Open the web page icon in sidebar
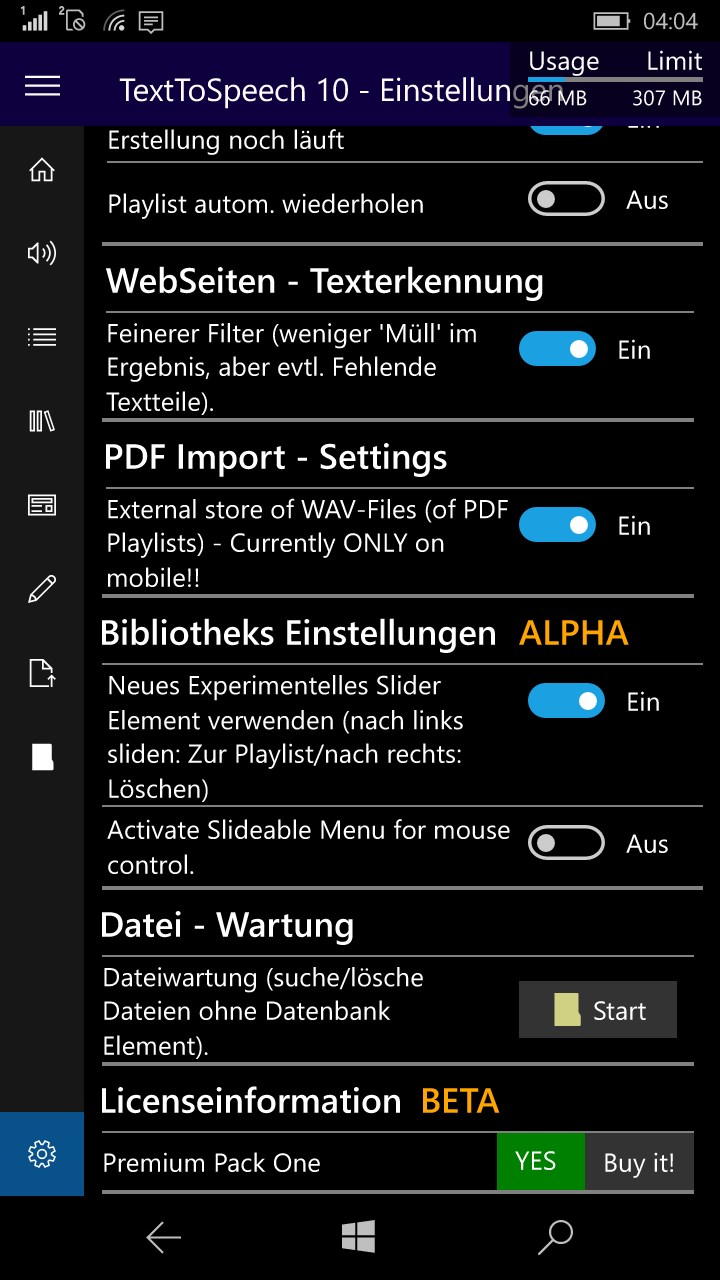The height and width of the screenshot is (1280, 720). pyautogui.click(x=42, y=505)
